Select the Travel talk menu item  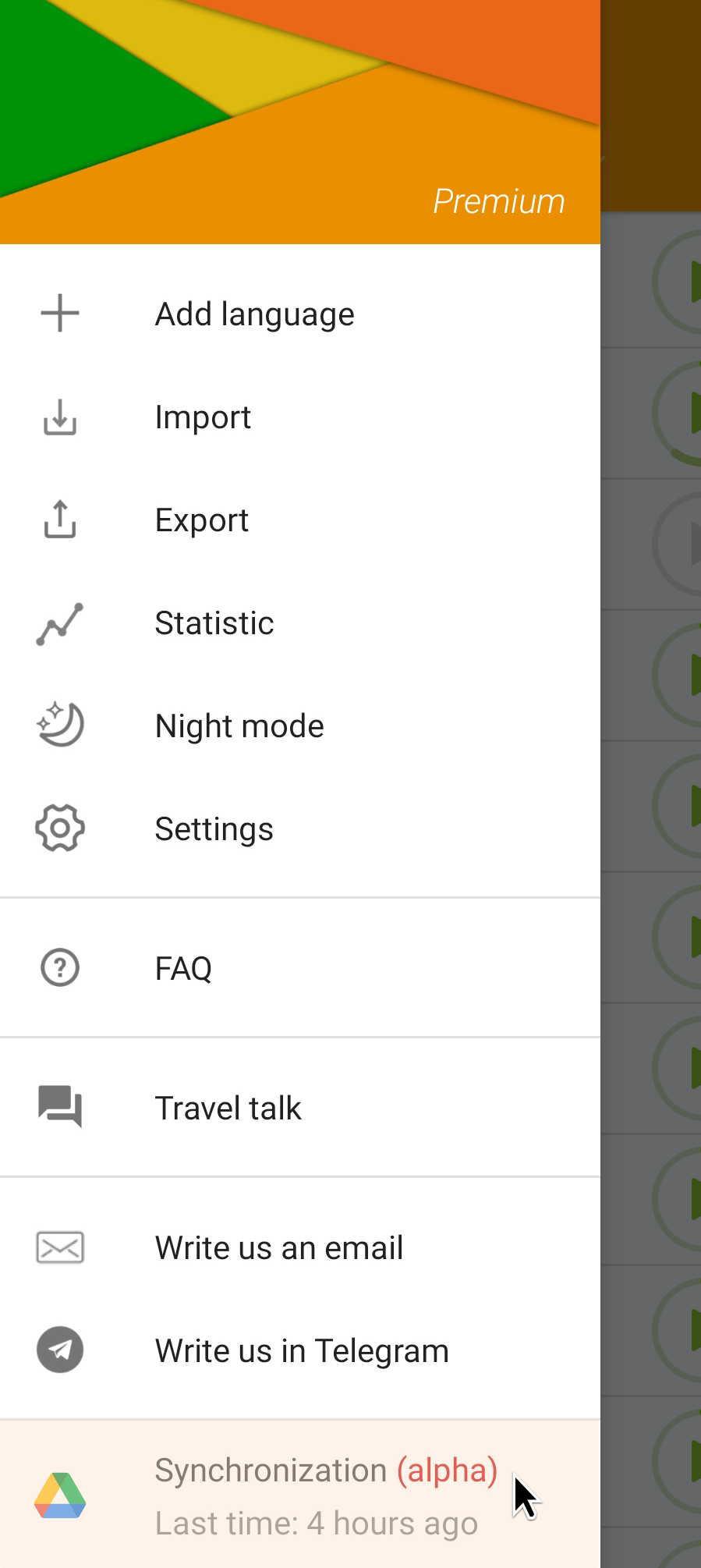click(228, 1107)
